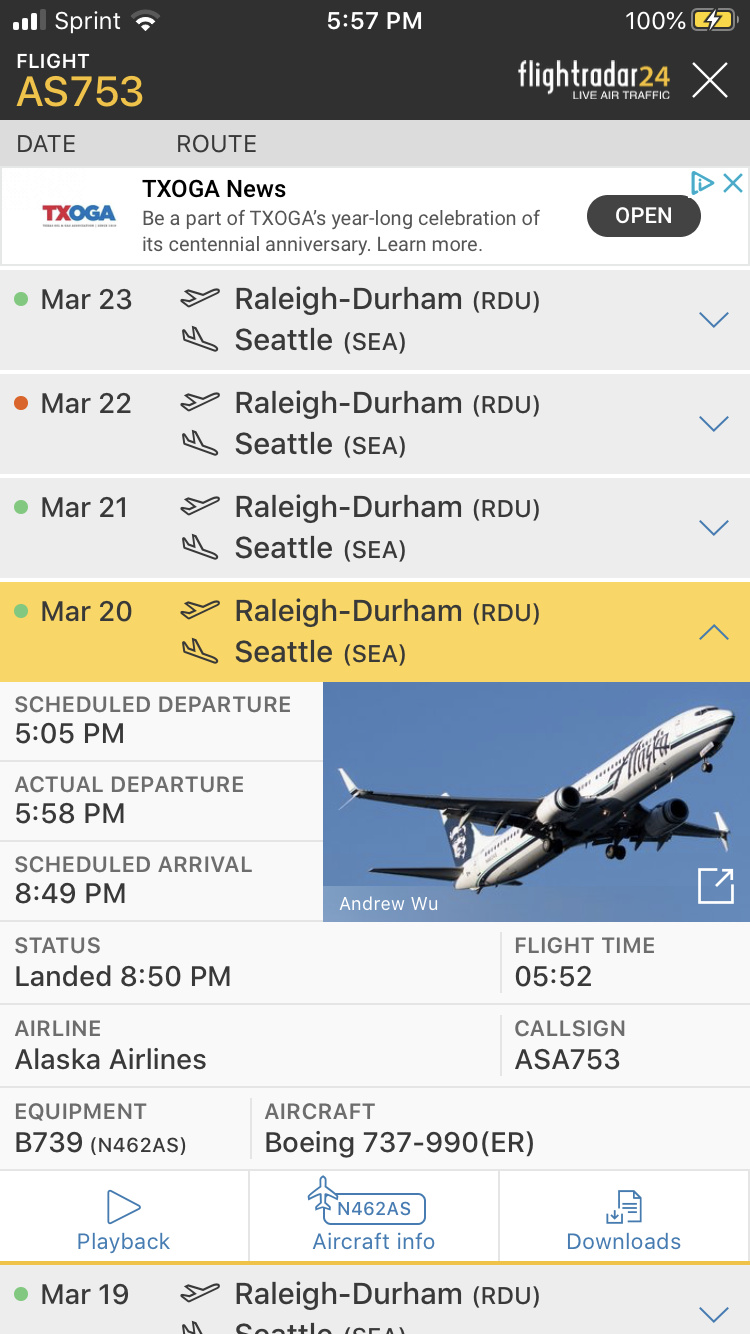Screen dimensions: 750x1334
Task: Expand the Mar 22 flight row
Action: 713,424
